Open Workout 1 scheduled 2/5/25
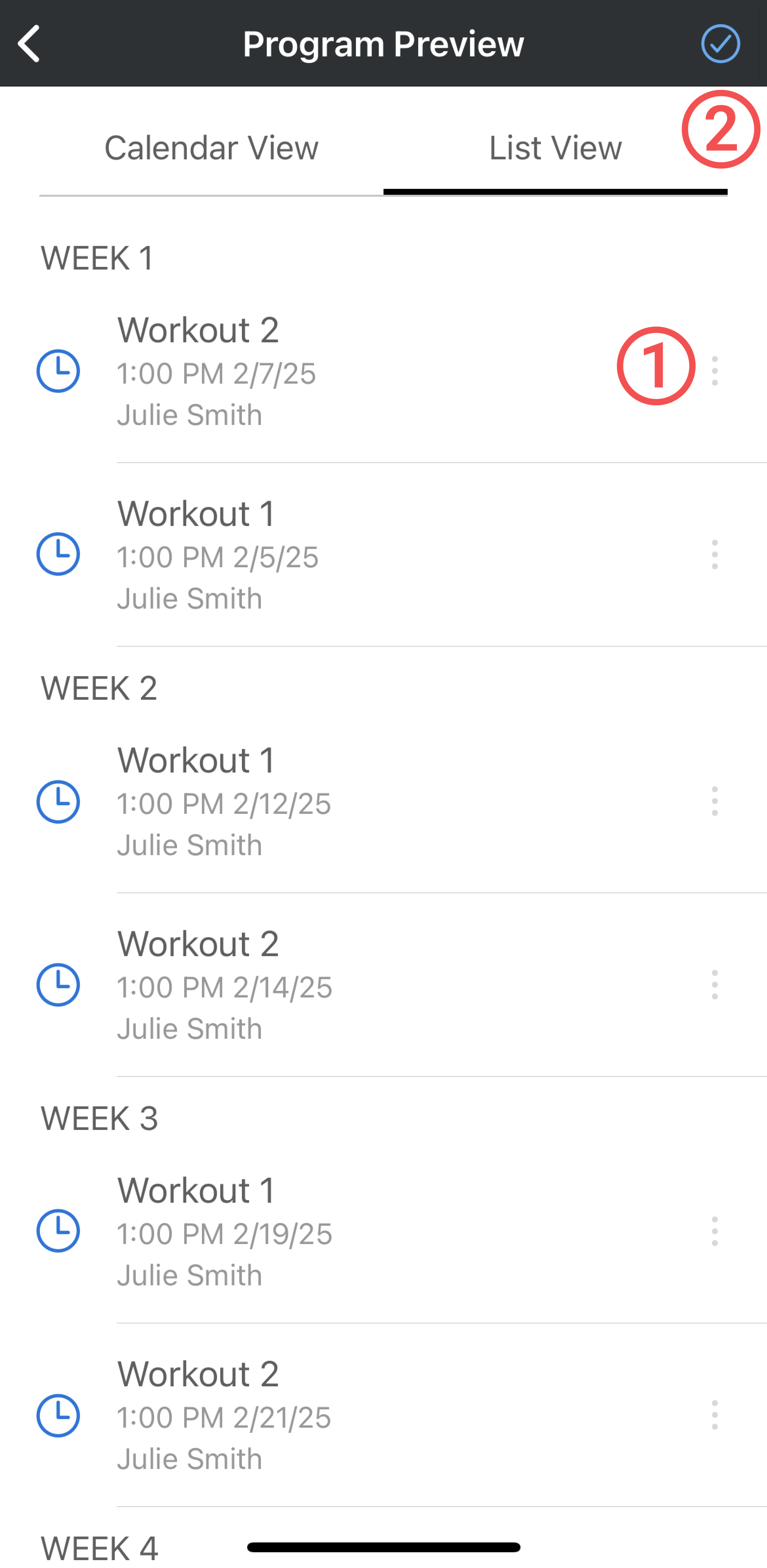Viewport: 767px width, 1568px height. pyautogui.click(x=304, y=554)
